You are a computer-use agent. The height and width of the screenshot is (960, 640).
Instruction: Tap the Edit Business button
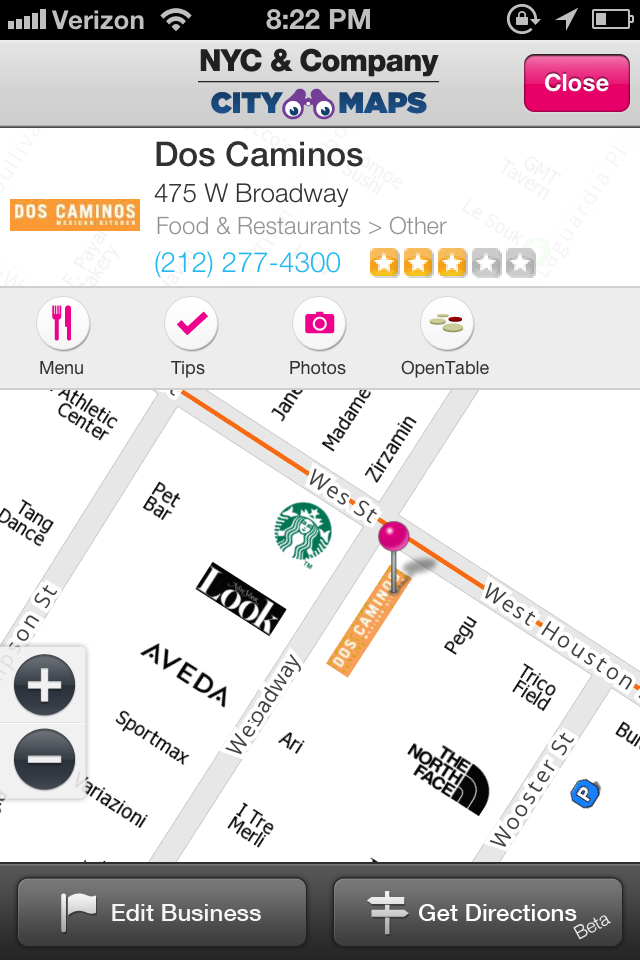[x=162, y=912]
